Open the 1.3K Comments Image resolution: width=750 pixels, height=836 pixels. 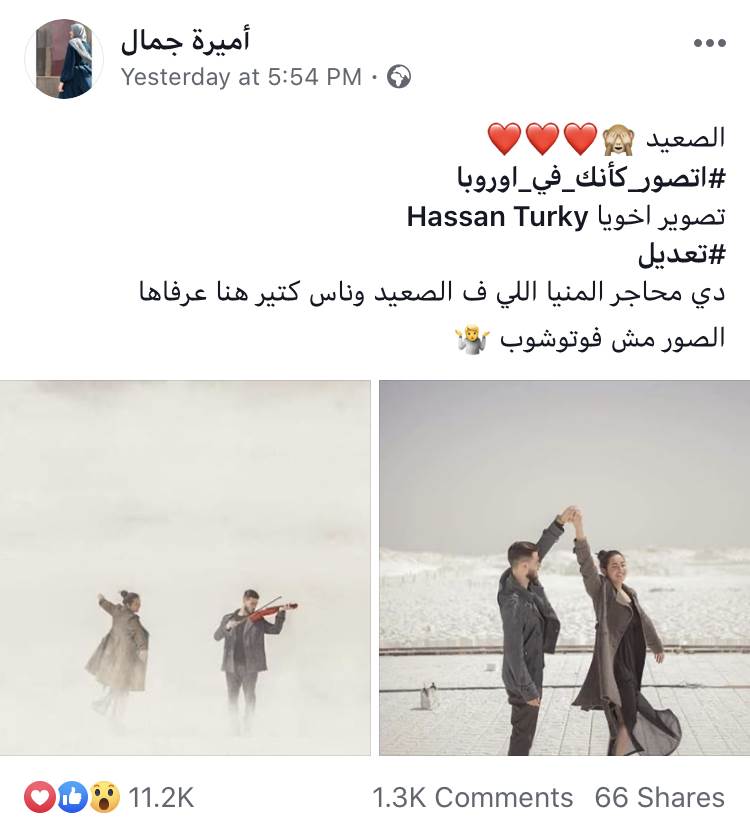pyautogui.click(x=473, y=797)
